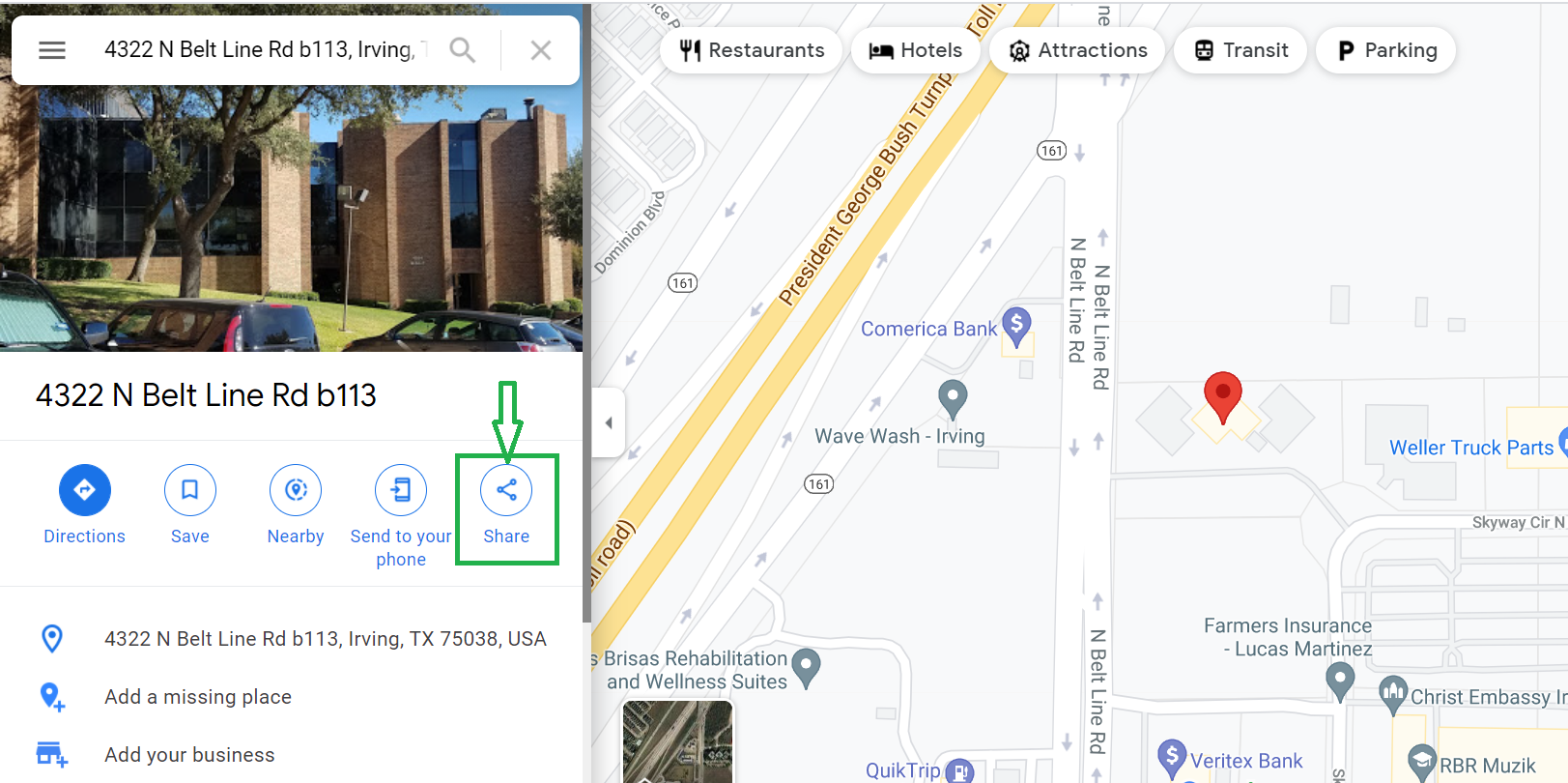Image resolution: width=1568 pixels, height=783 pixels.
Task: Show Transit options chip
Action: (x=1241, y=50)
